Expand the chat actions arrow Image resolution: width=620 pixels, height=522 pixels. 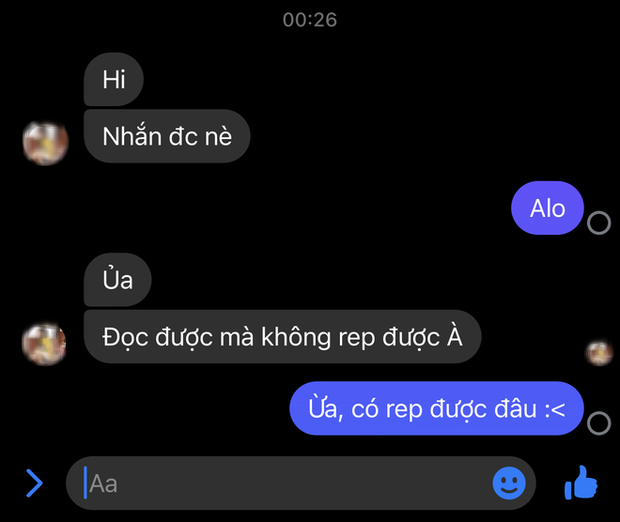(x=34, y=484)
